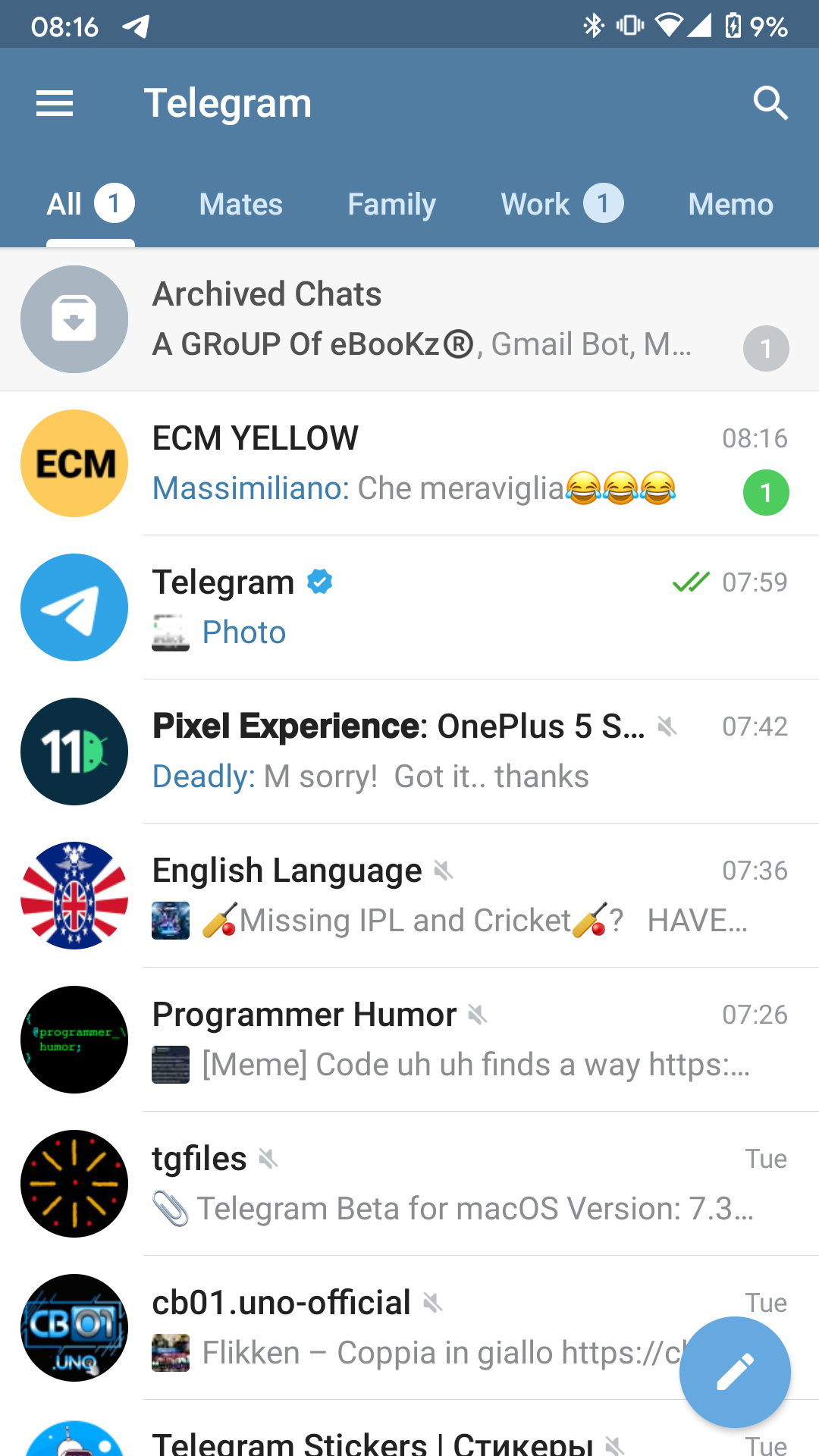Image resolution: width=819 pixels, height=1456 pixels.
Task: Switch to the Mates tab
Action: point(240,204)
